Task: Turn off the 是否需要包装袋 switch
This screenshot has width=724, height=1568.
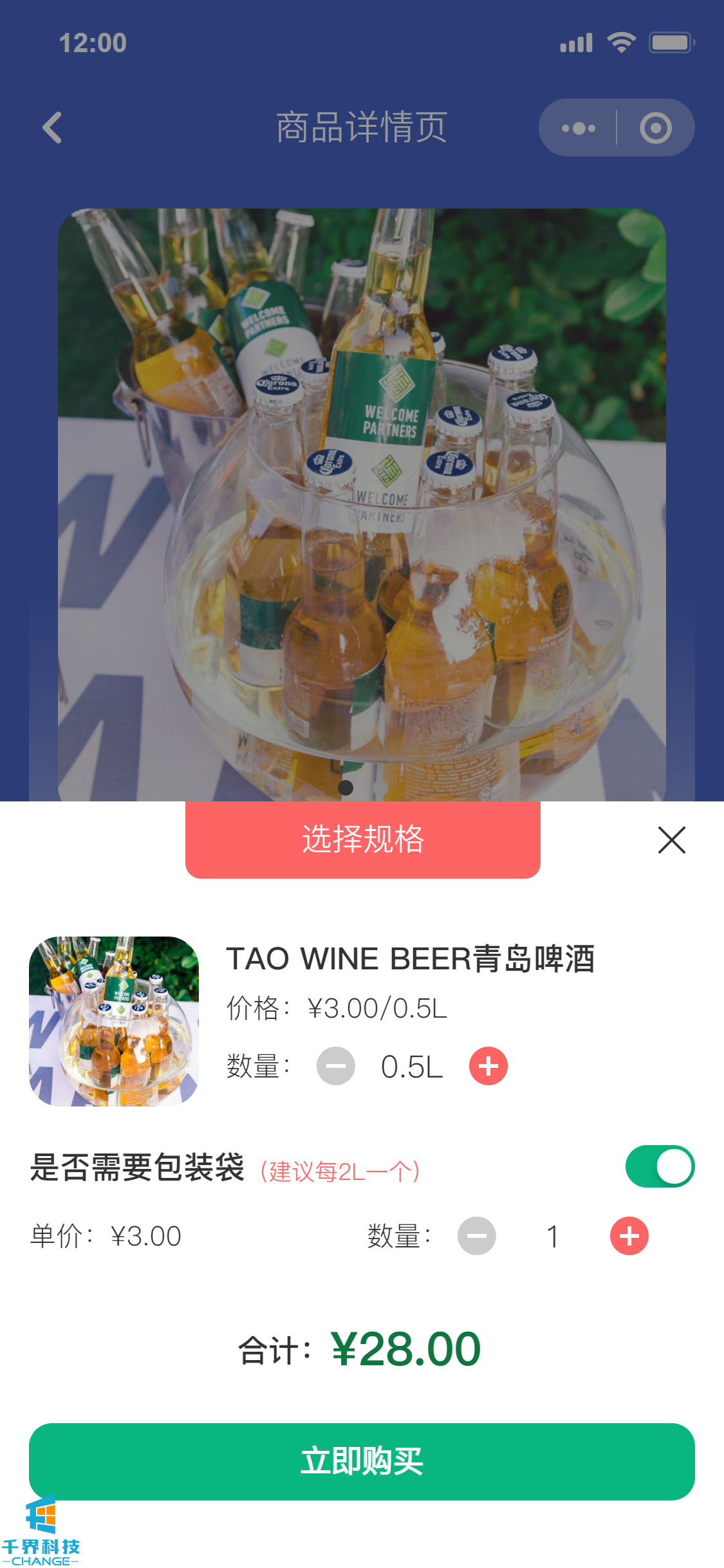Action: [660, 1166]
